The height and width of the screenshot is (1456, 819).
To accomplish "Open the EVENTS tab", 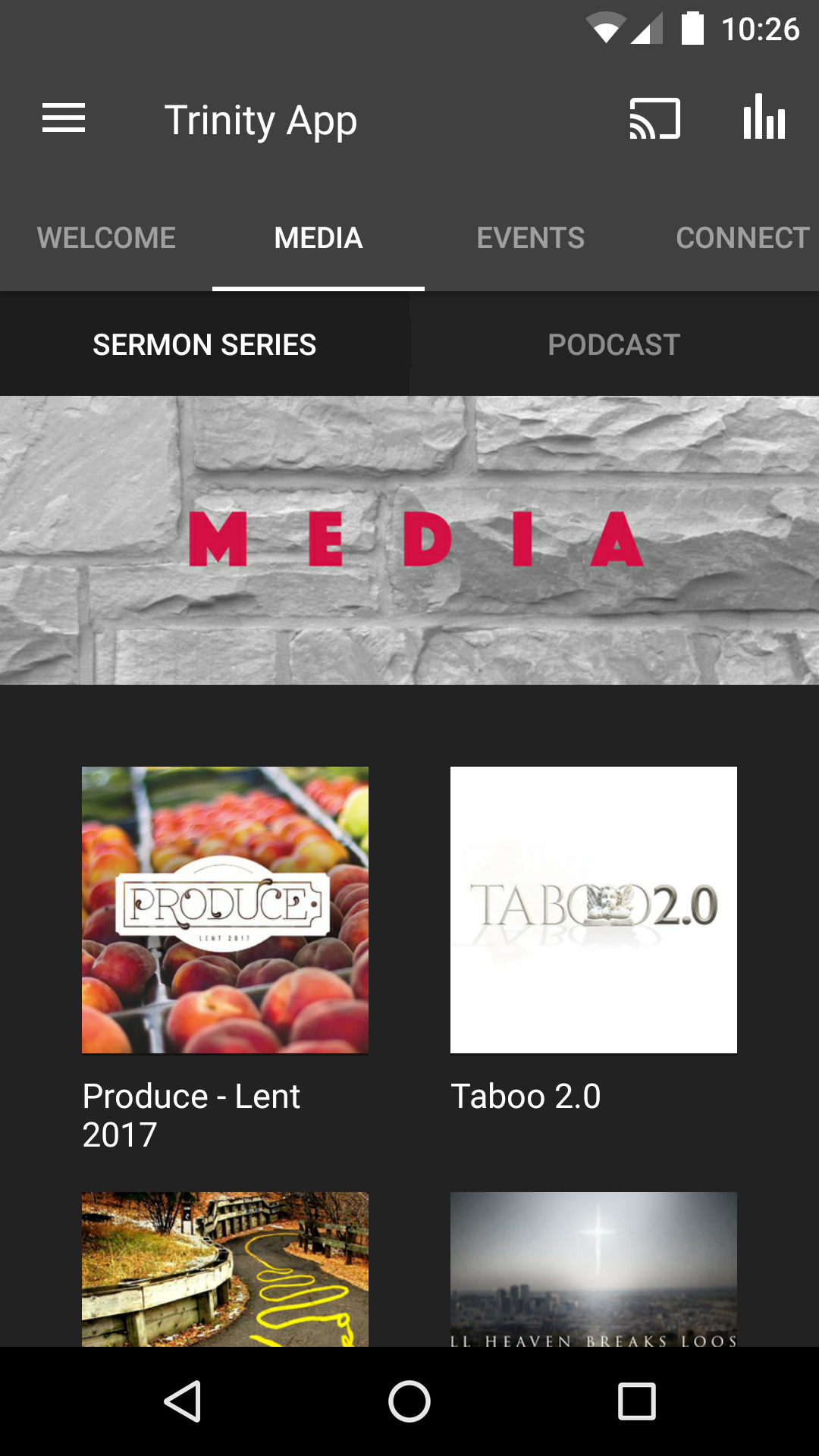I will [530, 237].
